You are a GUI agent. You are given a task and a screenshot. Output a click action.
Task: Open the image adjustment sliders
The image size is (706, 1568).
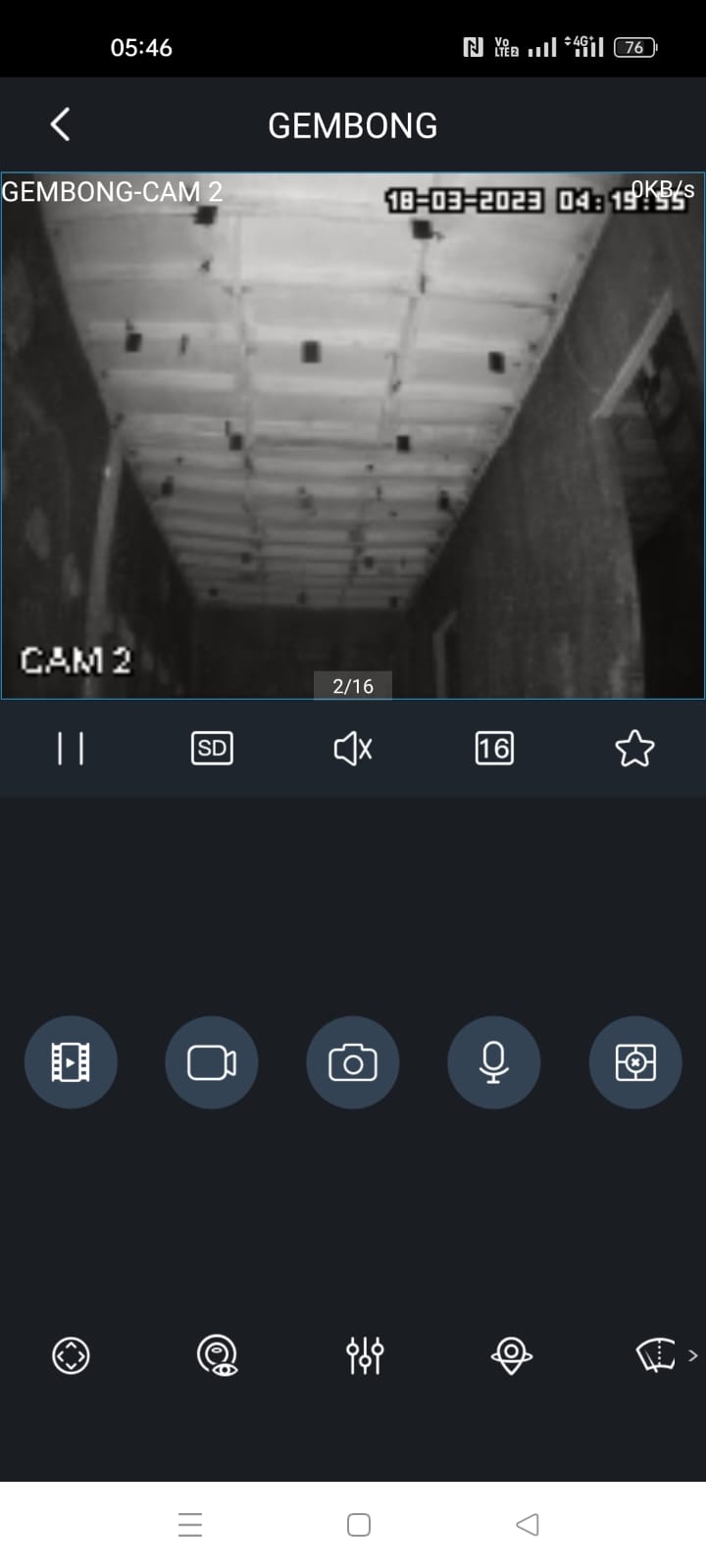point(365,1355)
